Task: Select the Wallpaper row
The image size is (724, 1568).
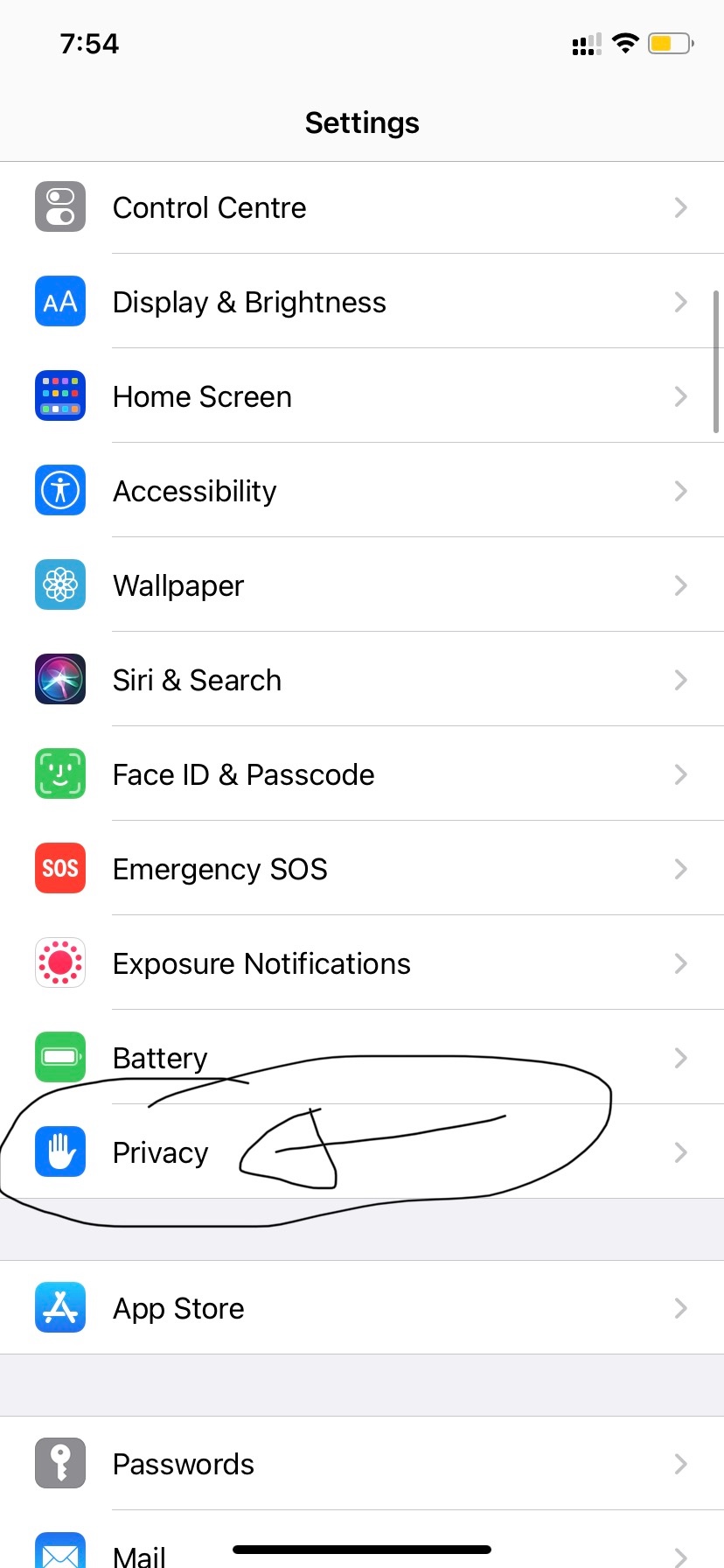Action: (362, 585)
